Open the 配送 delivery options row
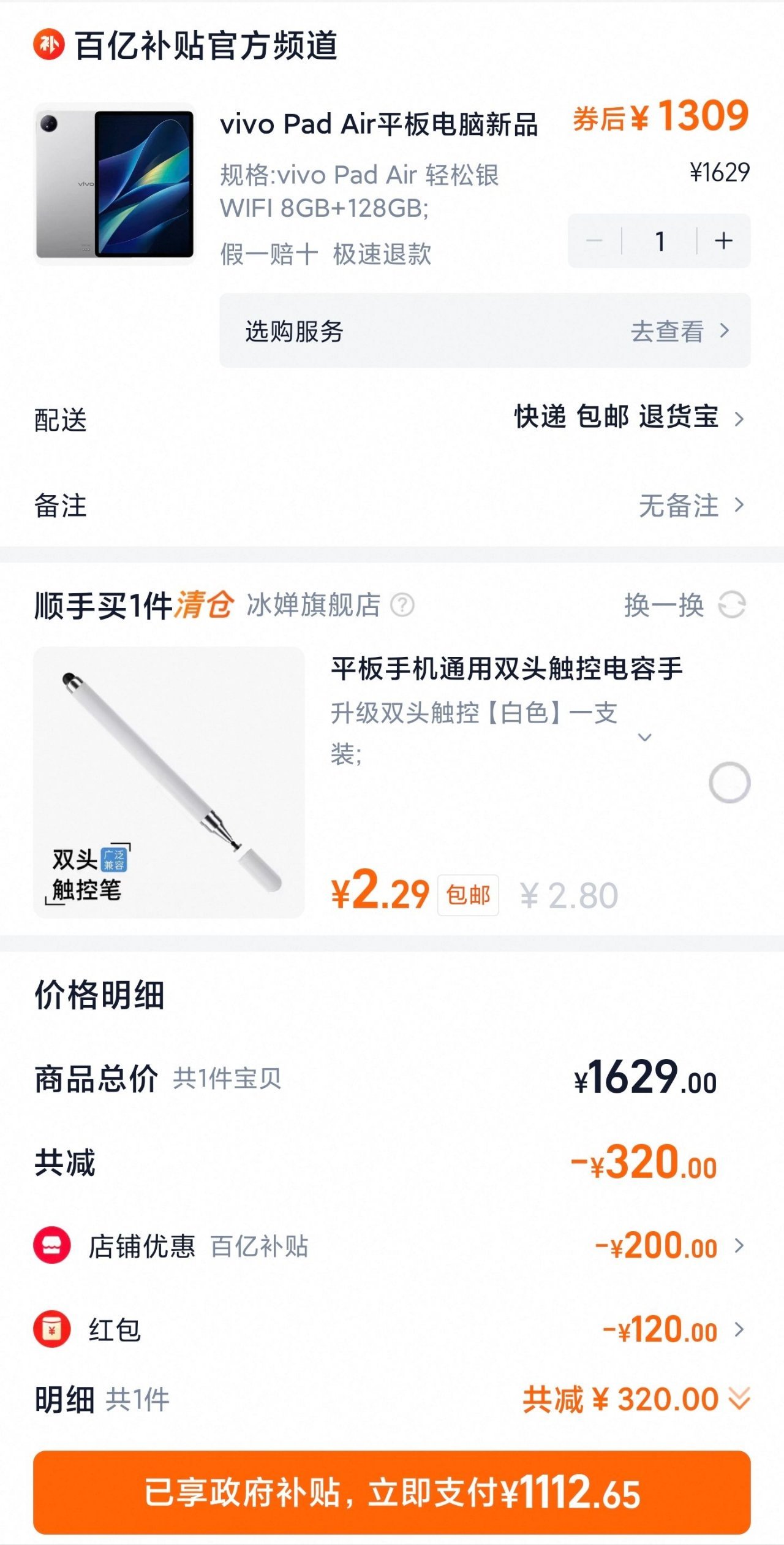 (629, 419)
